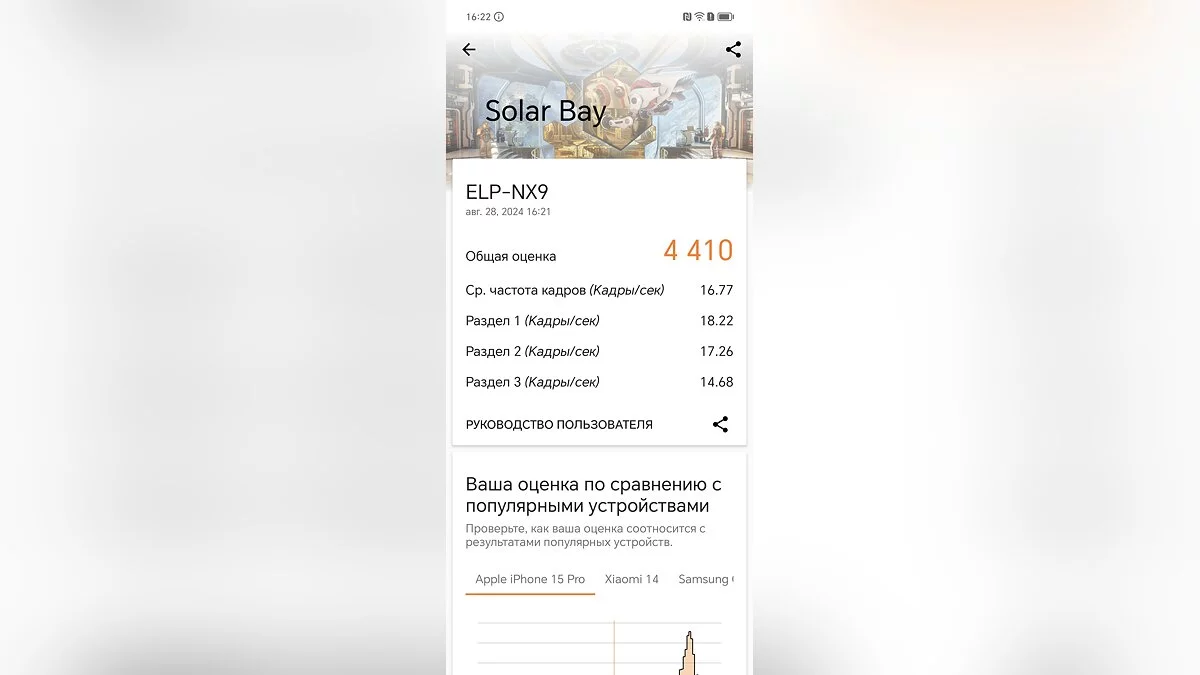Select the Apple iPhone 15 Pro tab
The height and width of the screenshot is (675, 1200).
(x=530, y=579)
